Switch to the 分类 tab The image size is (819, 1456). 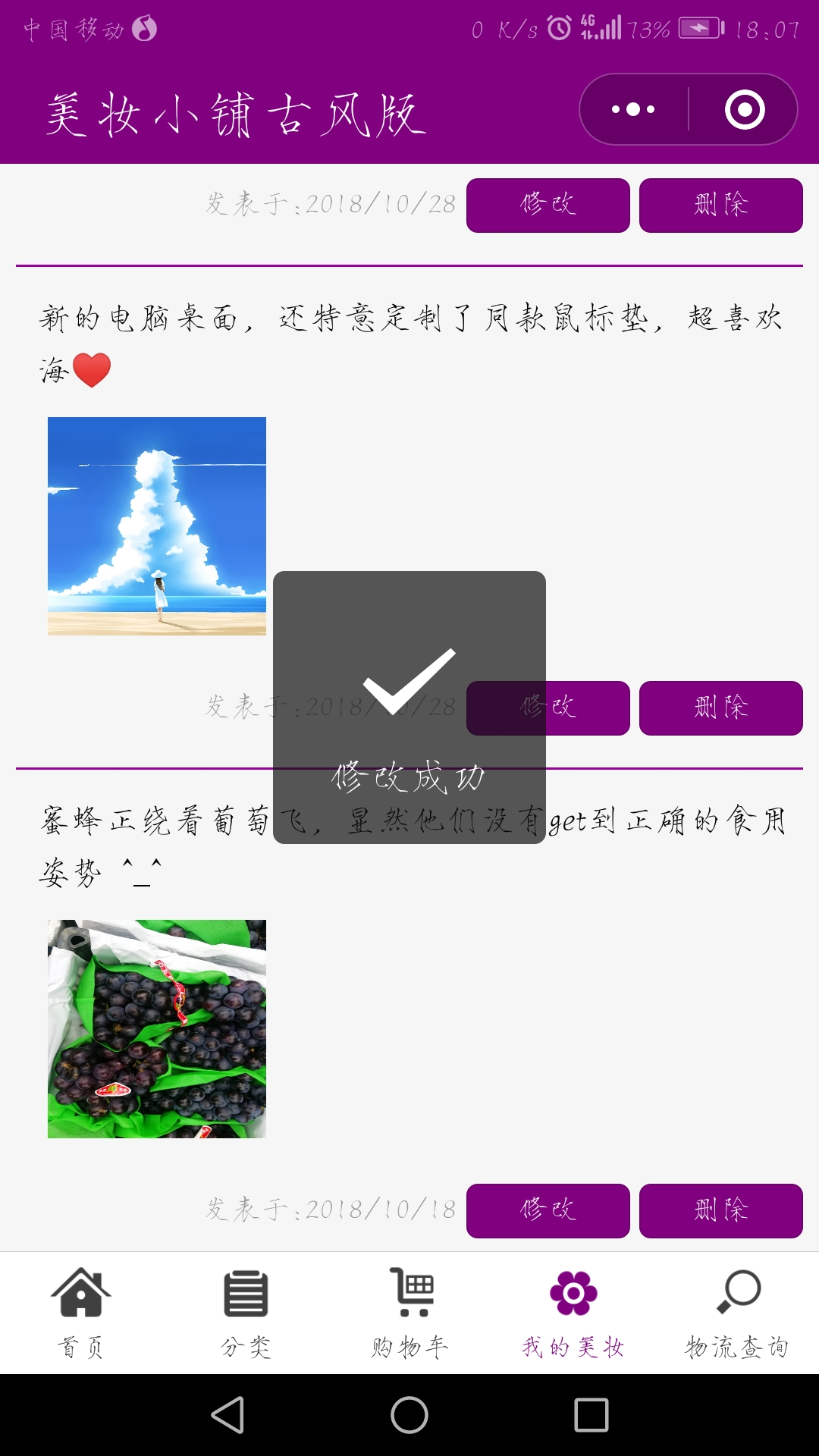point(246,1312)
